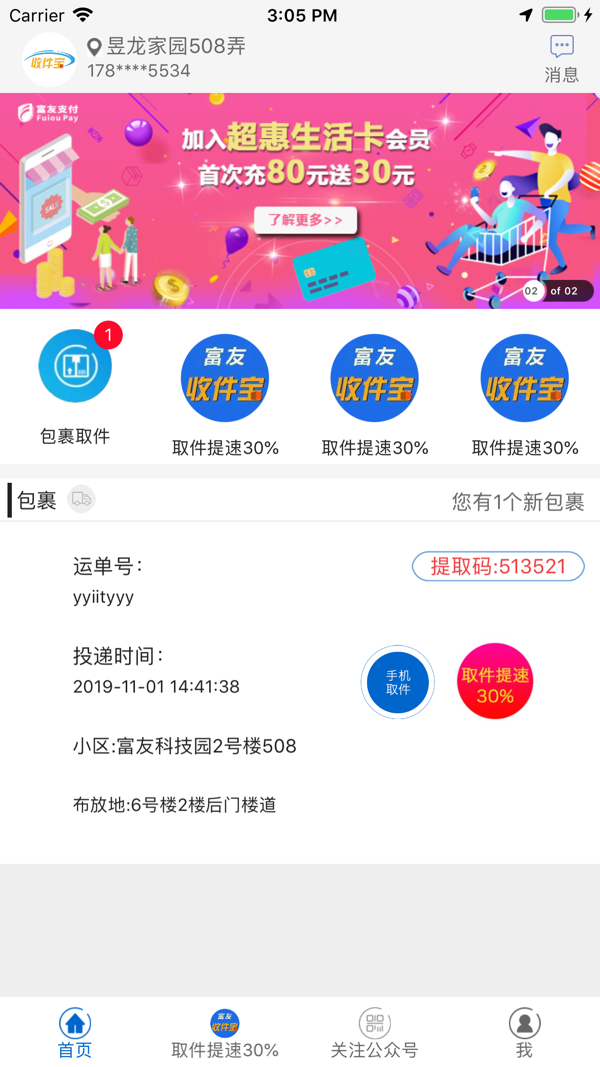Image resolution: width=600 pixels, height=1067 pixels.
Task: Tap the red 取件提速30% button
Action: click(x=495, y=682)
